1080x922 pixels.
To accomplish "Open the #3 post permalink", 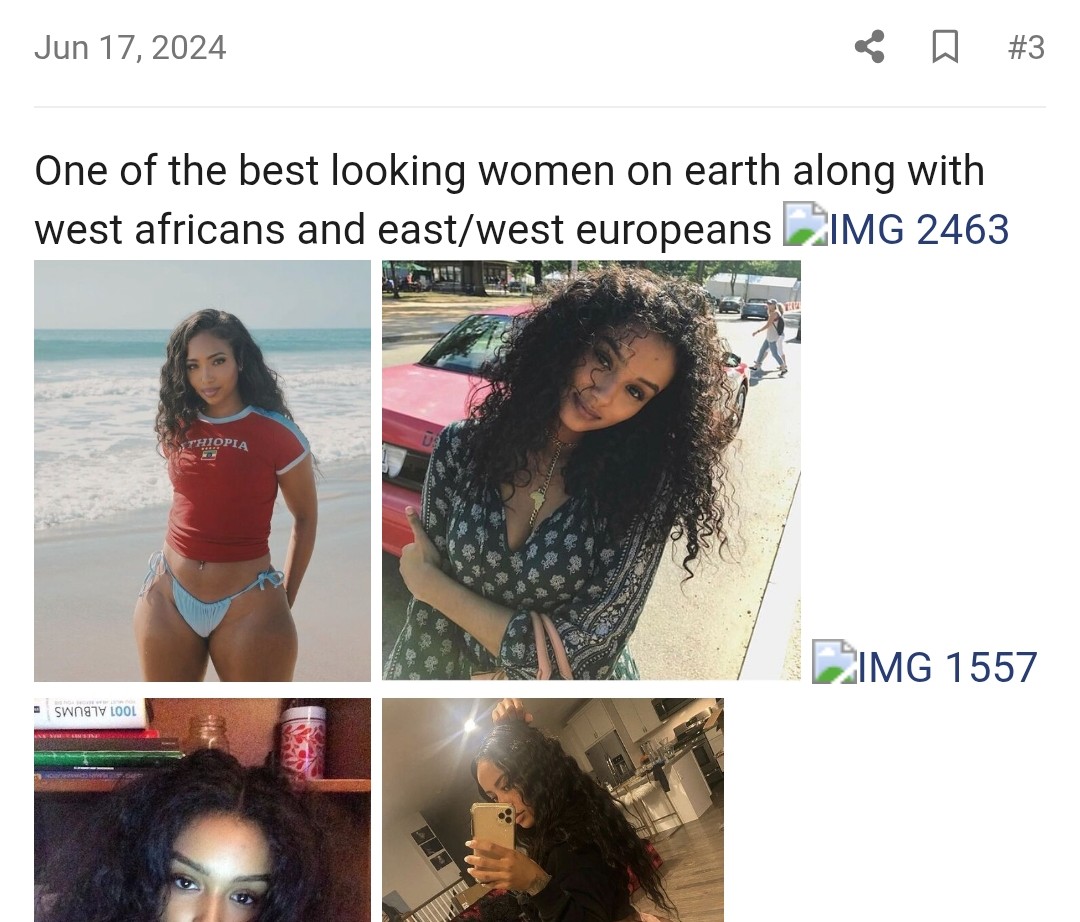I will (1026, 47).
